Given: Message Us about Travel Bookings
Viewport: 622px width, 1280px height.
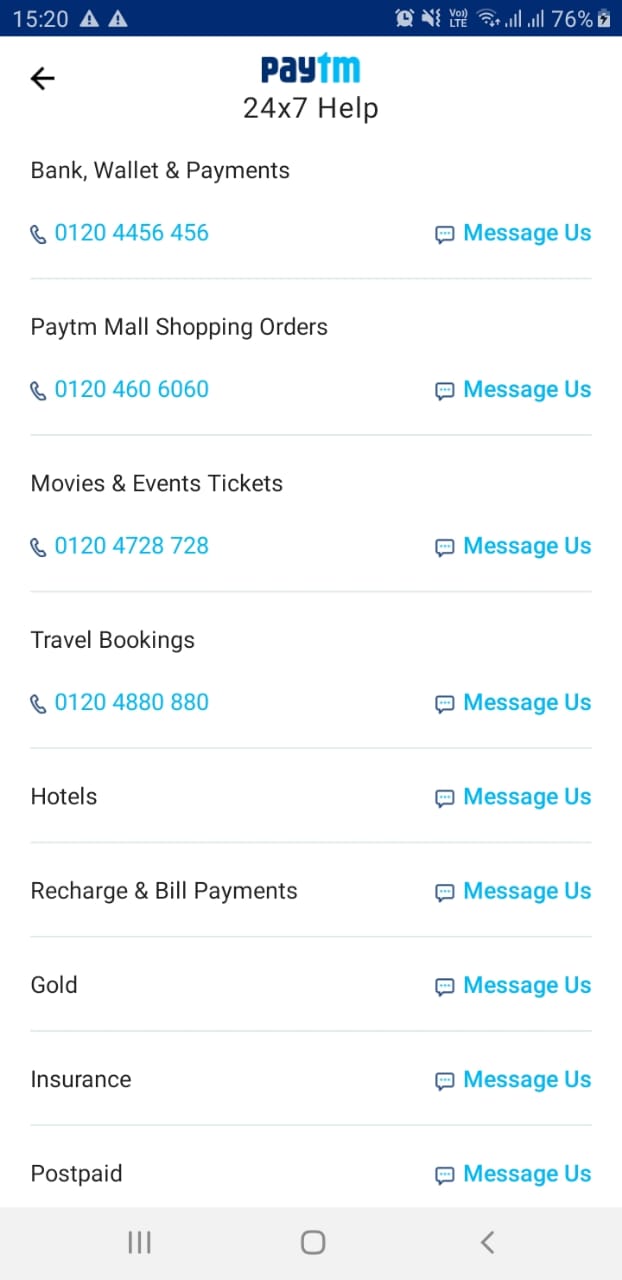Looking at the screenshot, I should (514, 702).
